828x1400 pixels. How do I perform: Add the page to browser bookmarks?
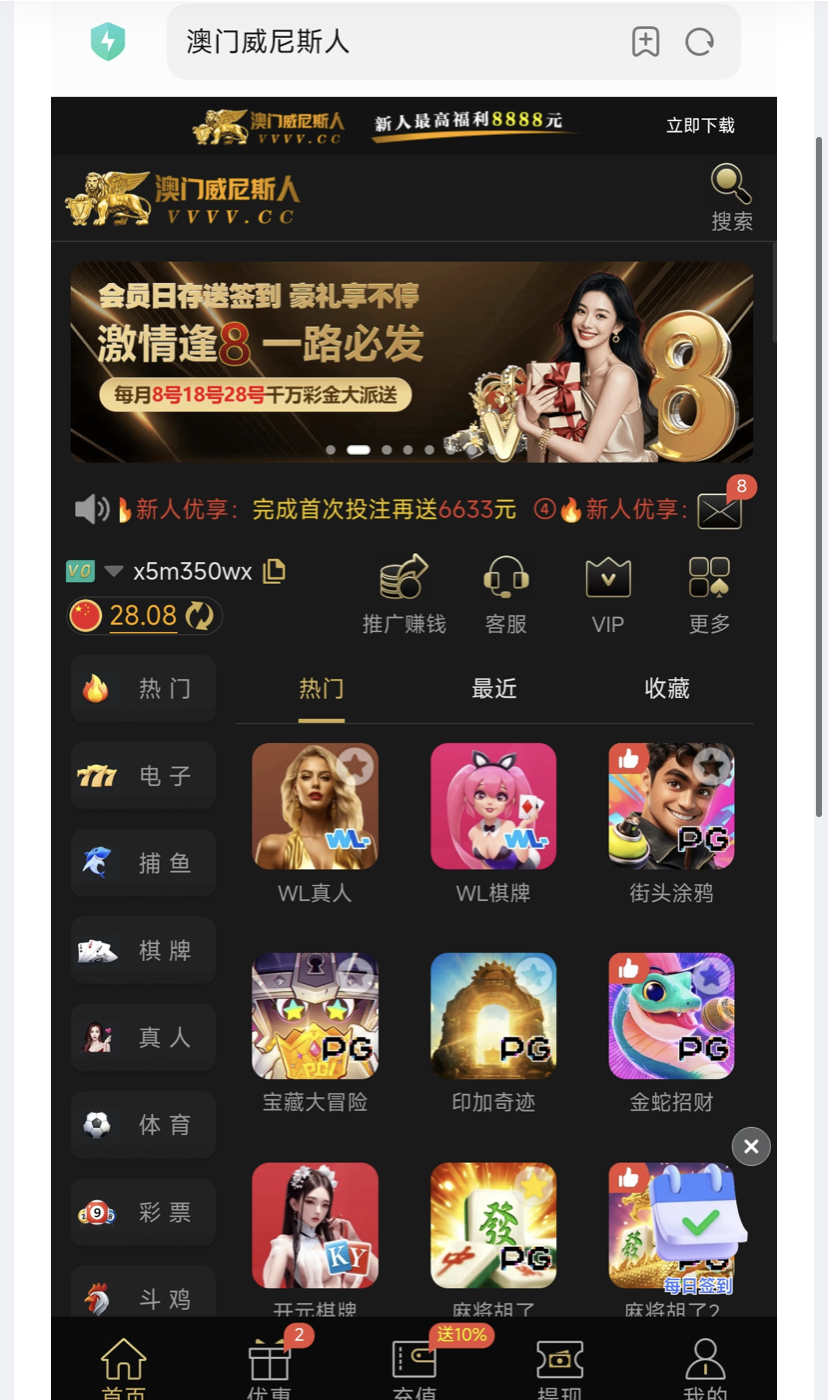(646, 42)
